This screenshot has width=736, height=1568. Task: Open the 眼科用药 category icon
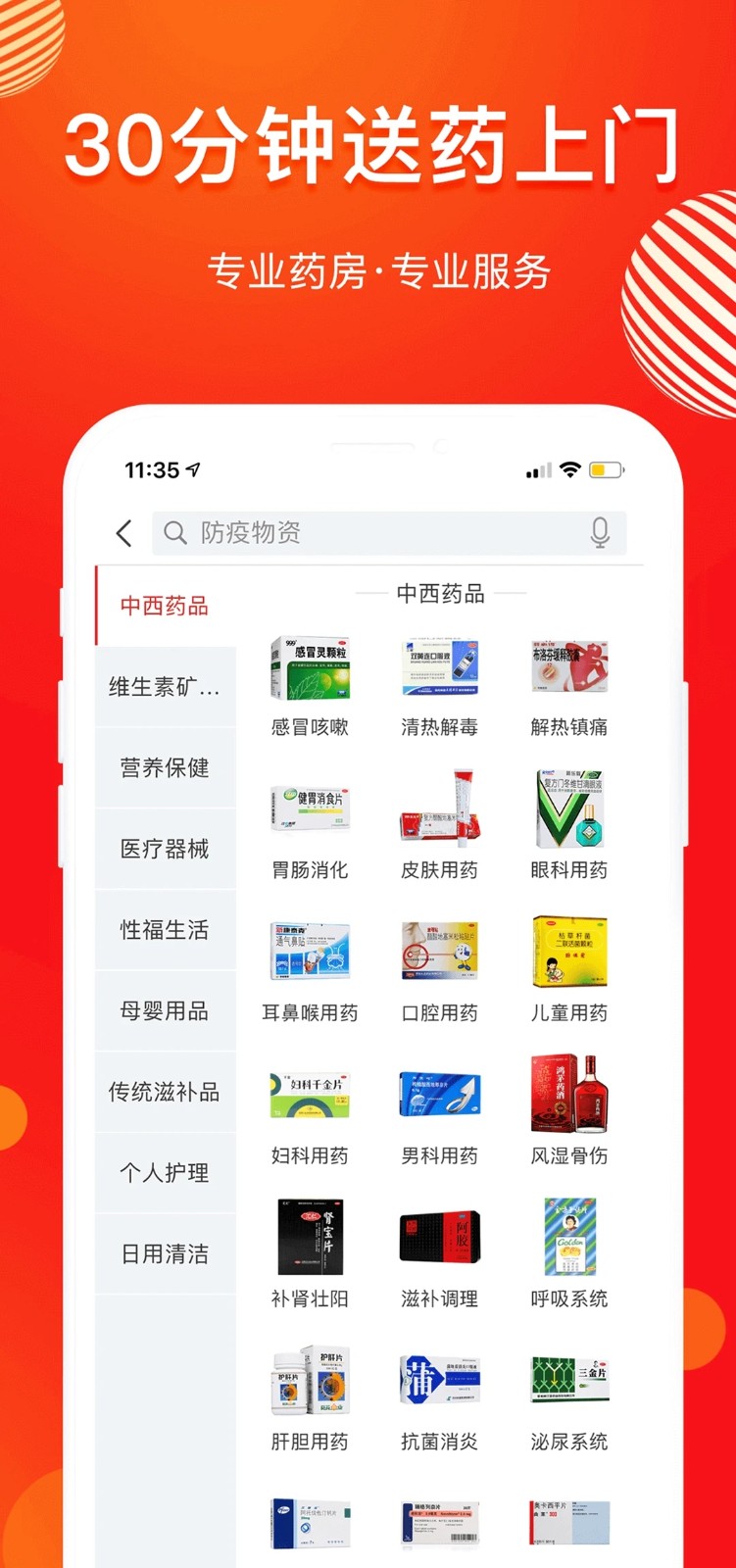pos(568,809)
